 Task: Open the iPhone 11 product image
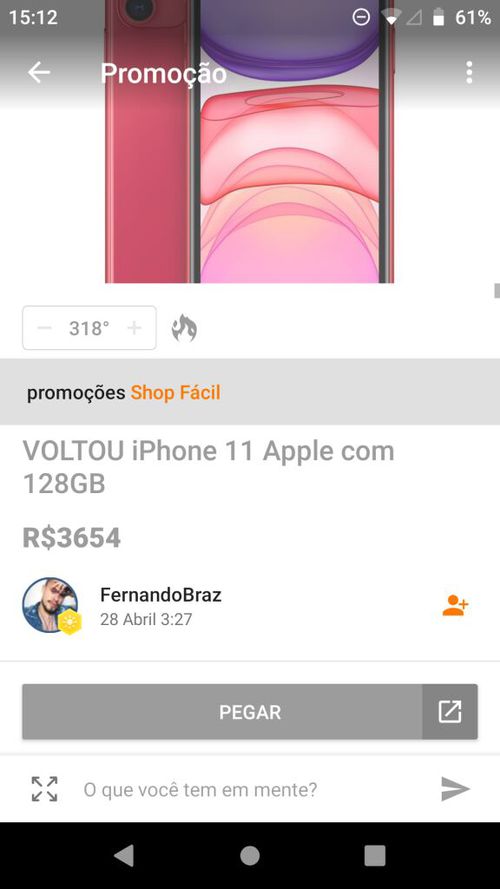pyautogui.click(x=249, y=141)
